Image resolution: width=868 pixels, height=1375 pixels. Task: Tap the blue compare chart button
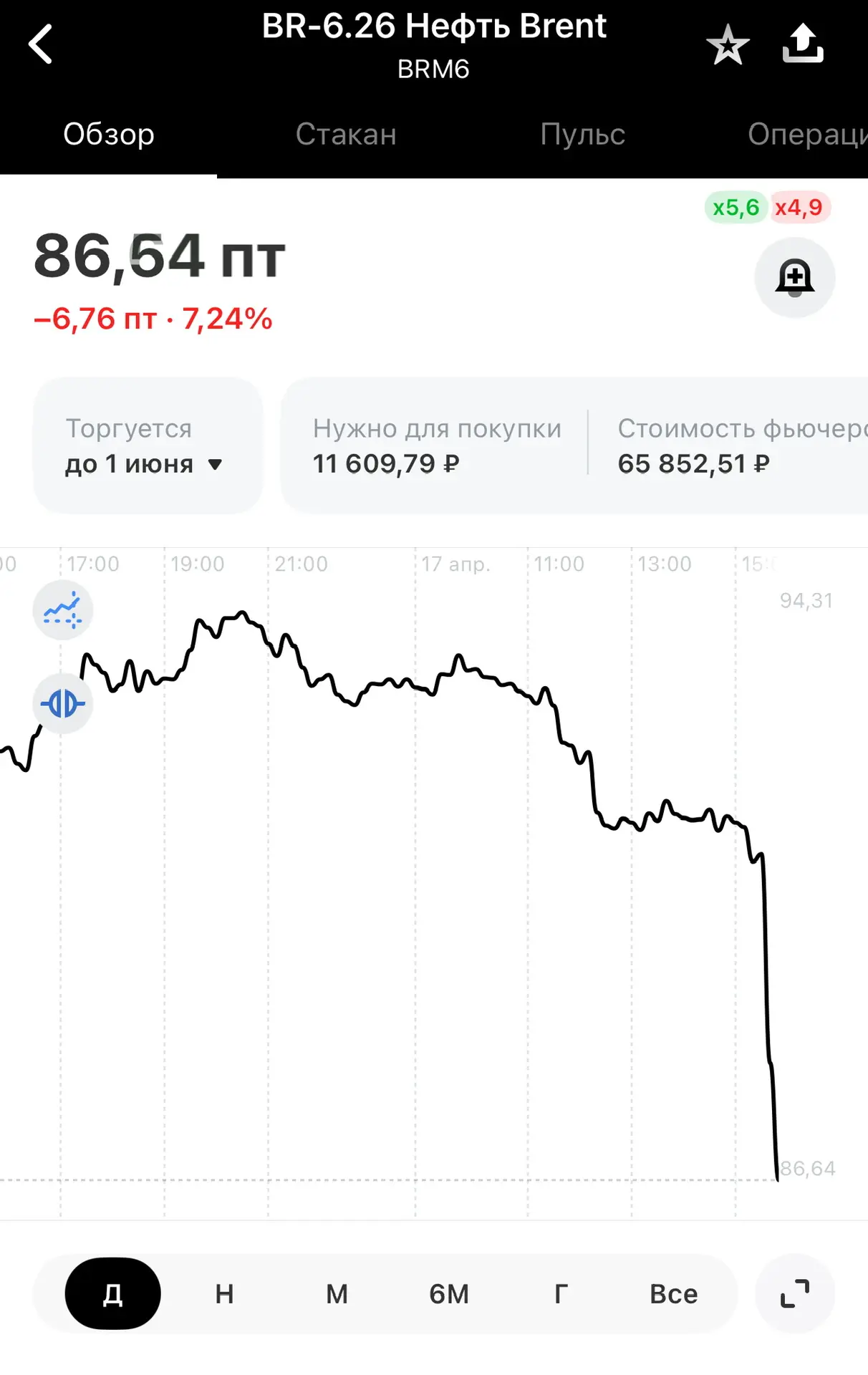click(x=63, y=704)
